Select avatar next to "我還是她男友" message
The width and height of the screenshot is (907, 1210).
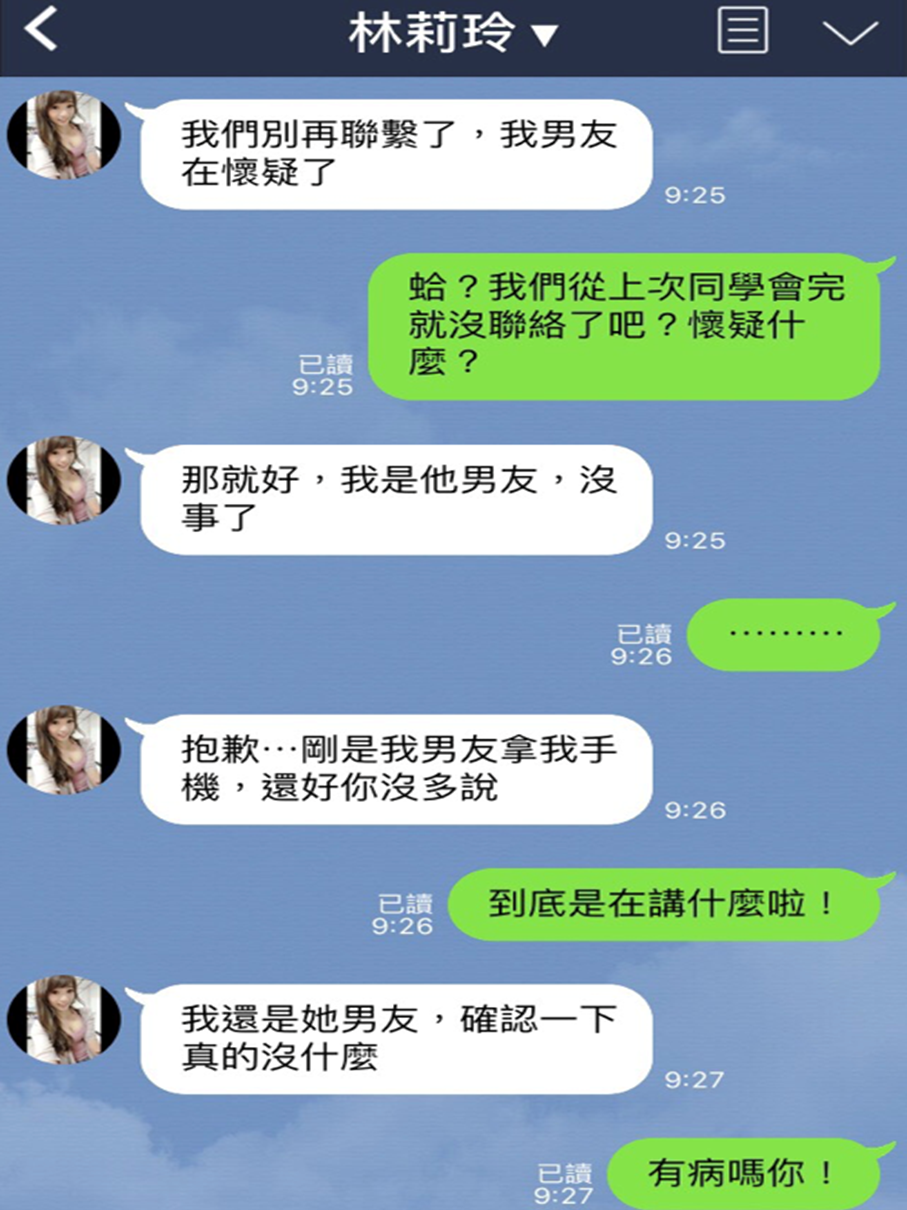coord(64,1020)
